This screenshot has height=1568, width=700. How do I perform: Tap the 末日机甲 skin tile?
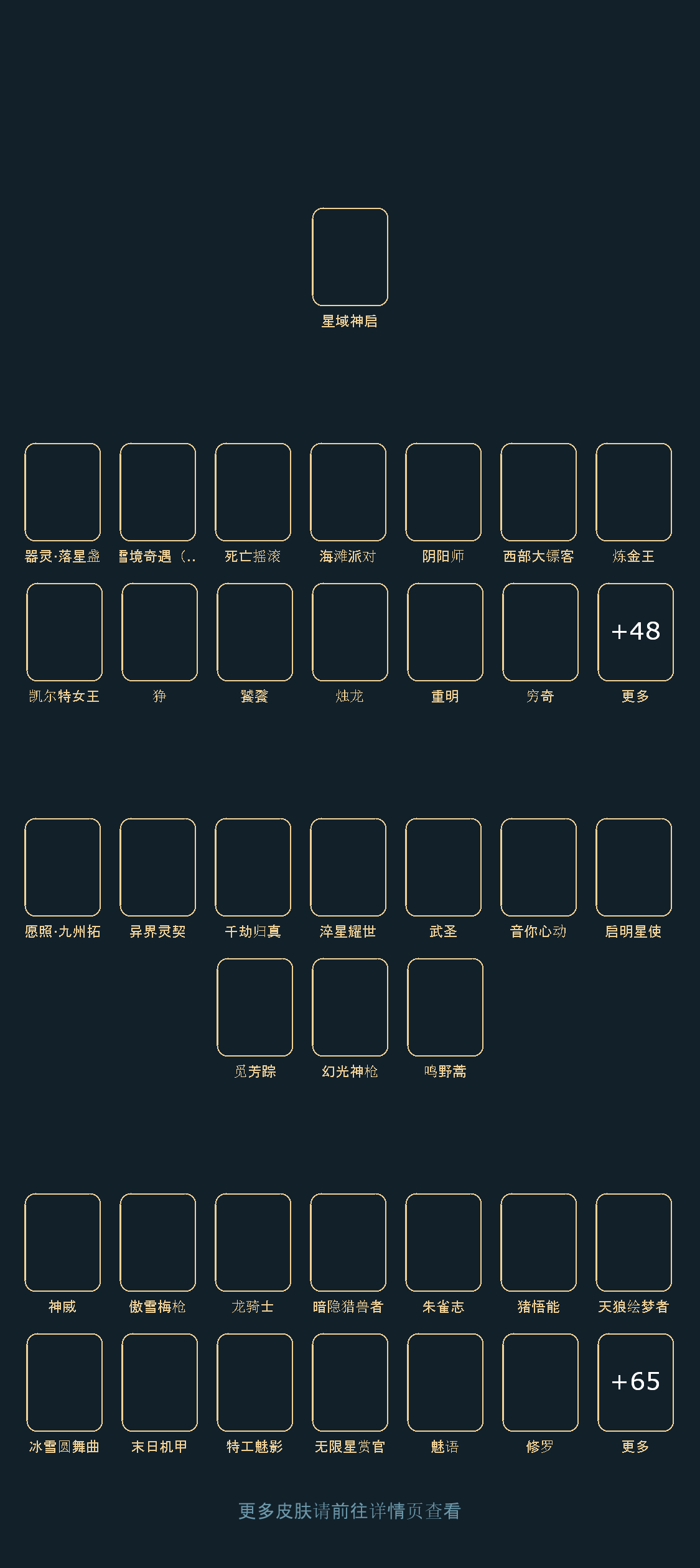coord(159,1383)
